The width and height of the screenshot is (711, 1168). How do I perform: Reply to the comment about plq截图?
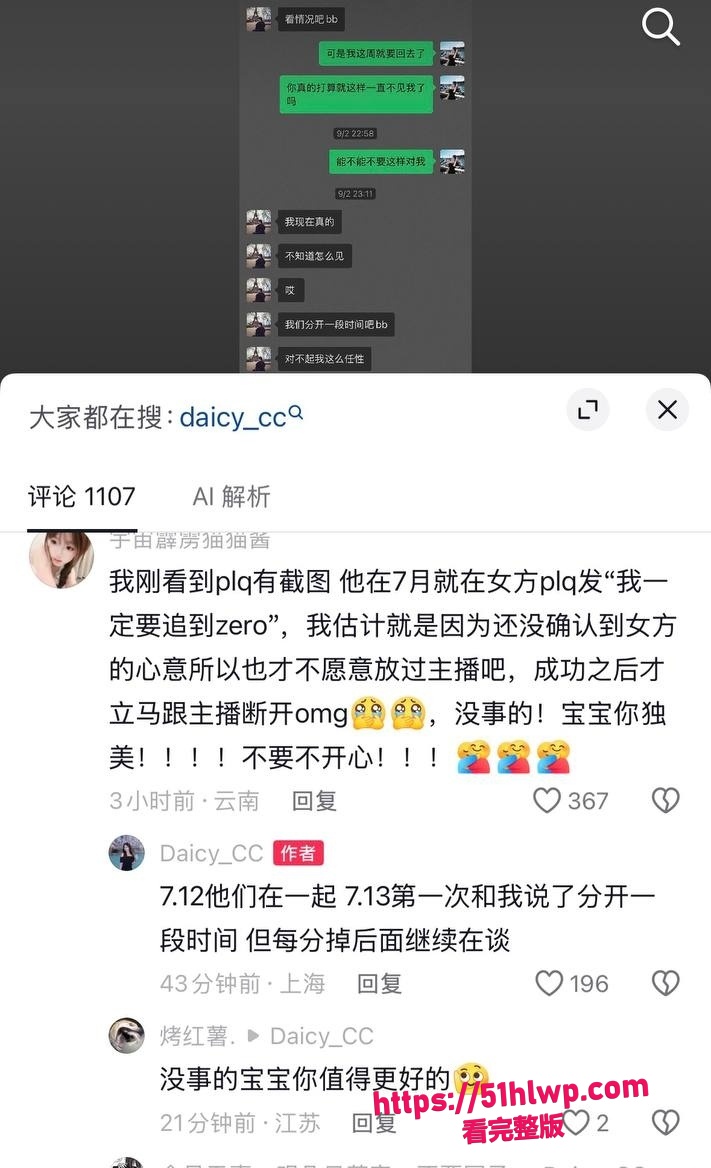[x=314, y=801]
